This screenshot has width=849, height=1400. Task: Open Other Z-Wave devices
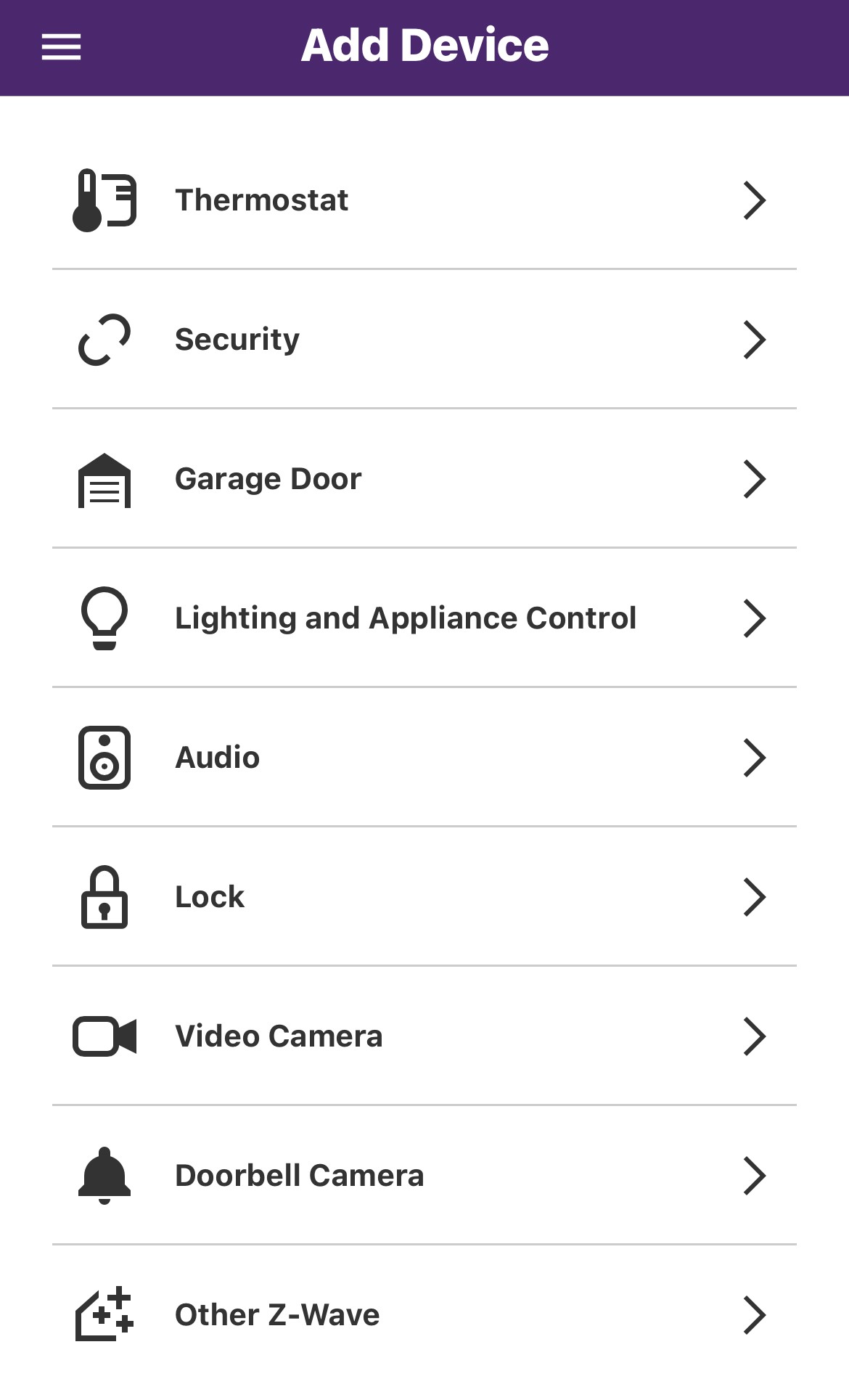point(424,1315)
